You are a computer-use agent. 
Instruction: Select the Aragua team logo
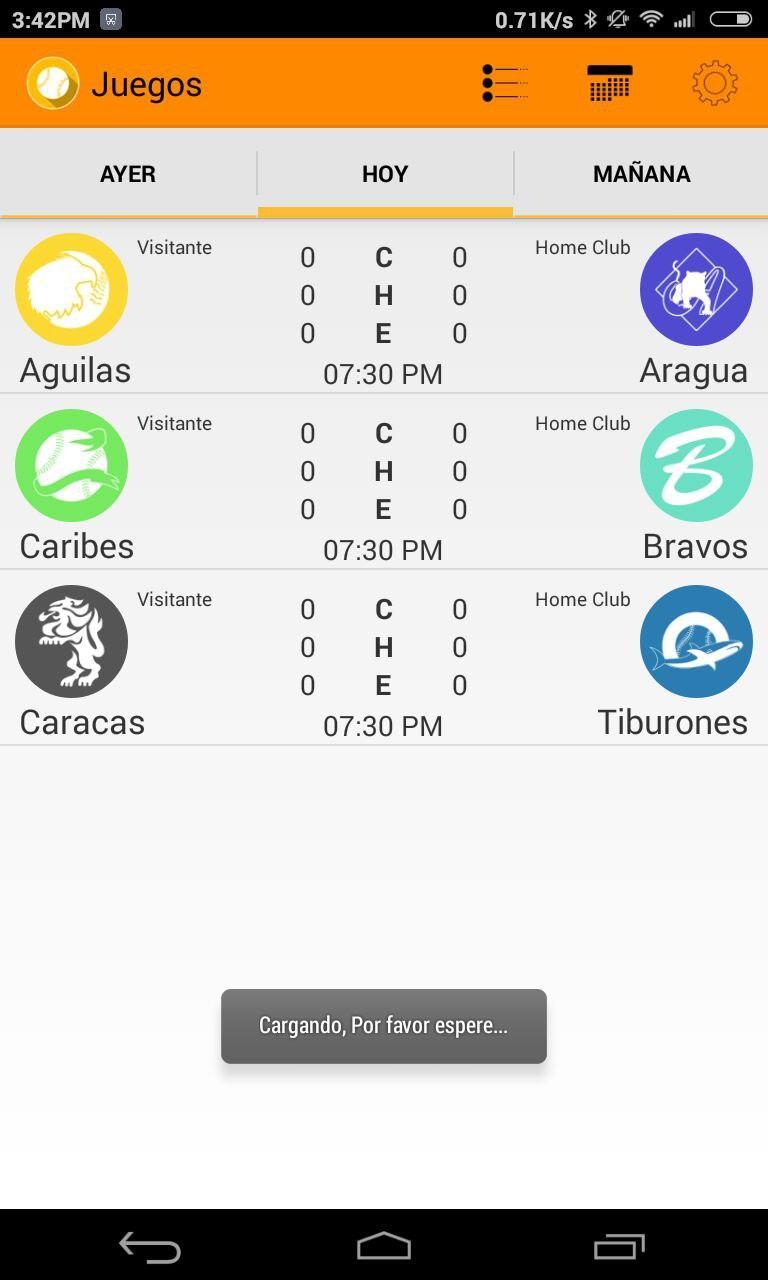pos(696,289)
